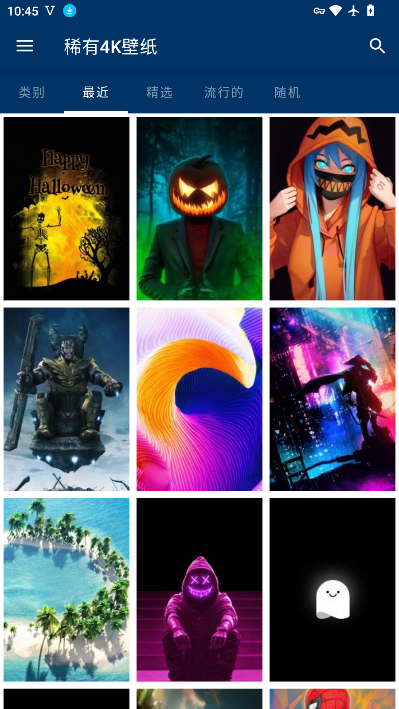Select the colorful abstract swirl wallpaper
This screenshot has width=399, height=709.
200,399
